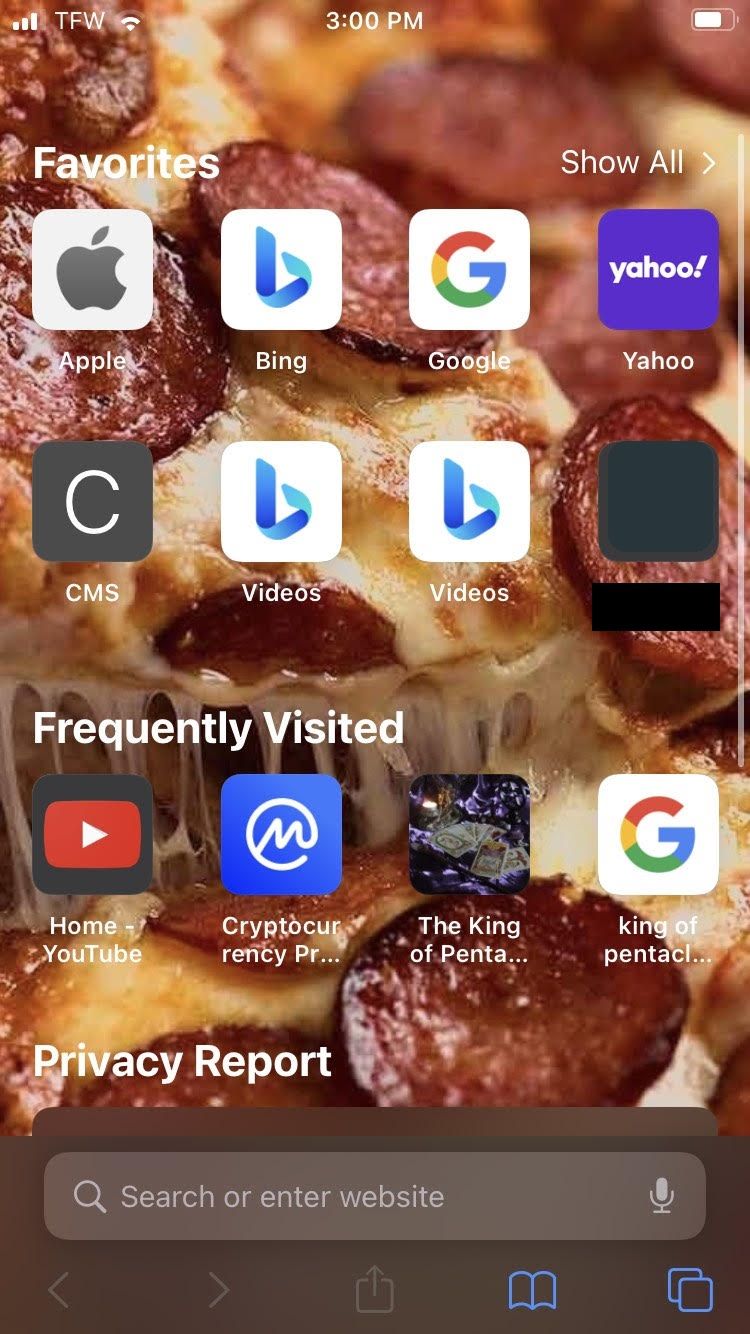Open the Yahoo favorite
The width and height of the screenshot is (750, 1334).
tap(657, 270)
